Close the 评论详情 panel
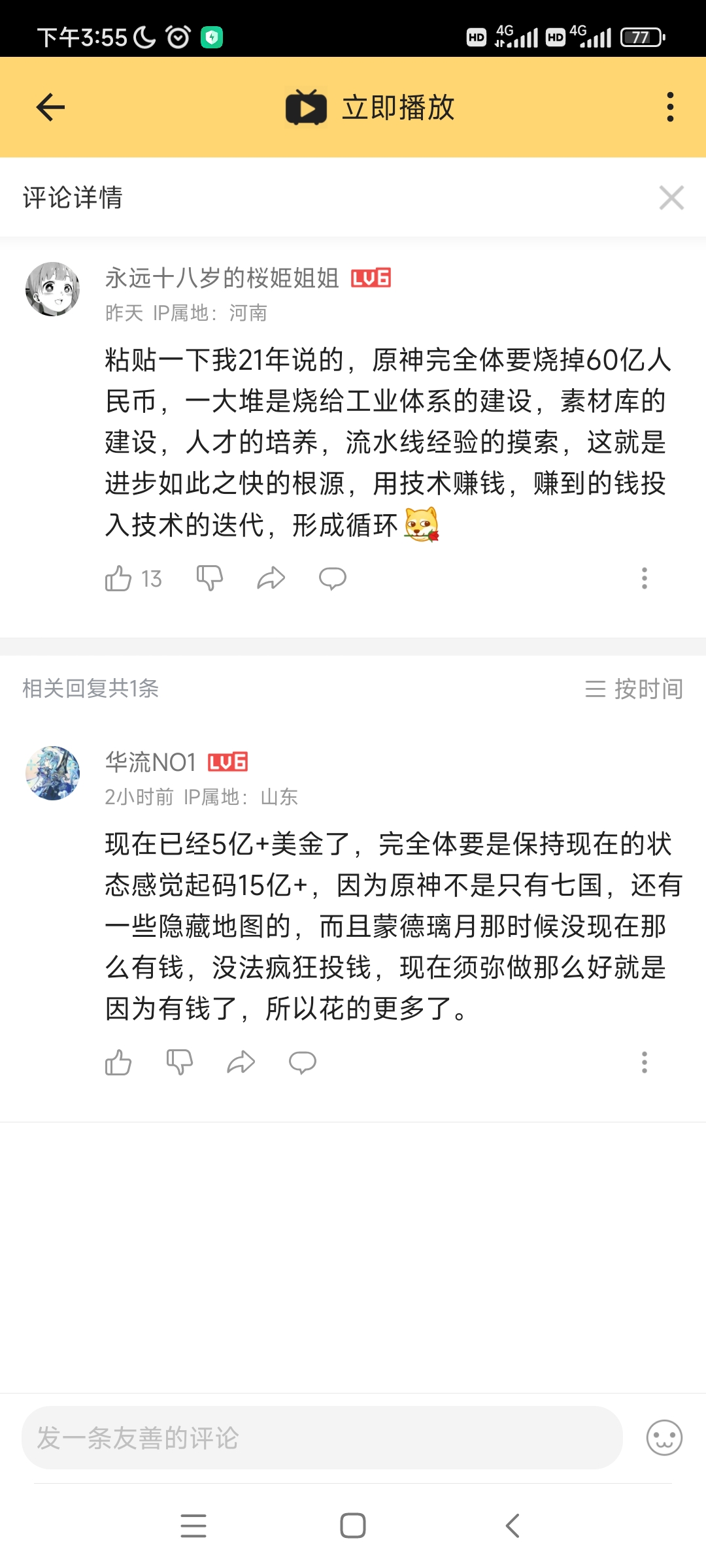This screenshot has height=1568, width=706. pyautogui.click(x=671, y=197)
